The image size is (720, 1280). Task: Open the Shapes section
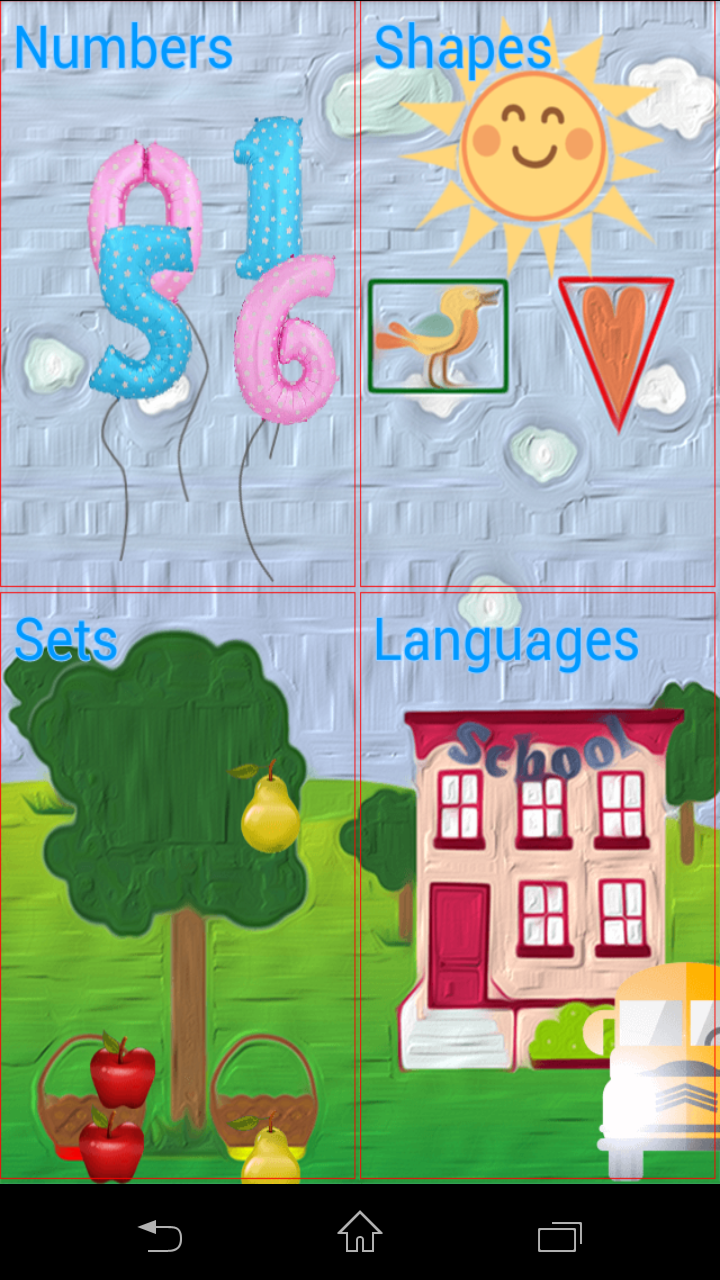coord(538,293)
